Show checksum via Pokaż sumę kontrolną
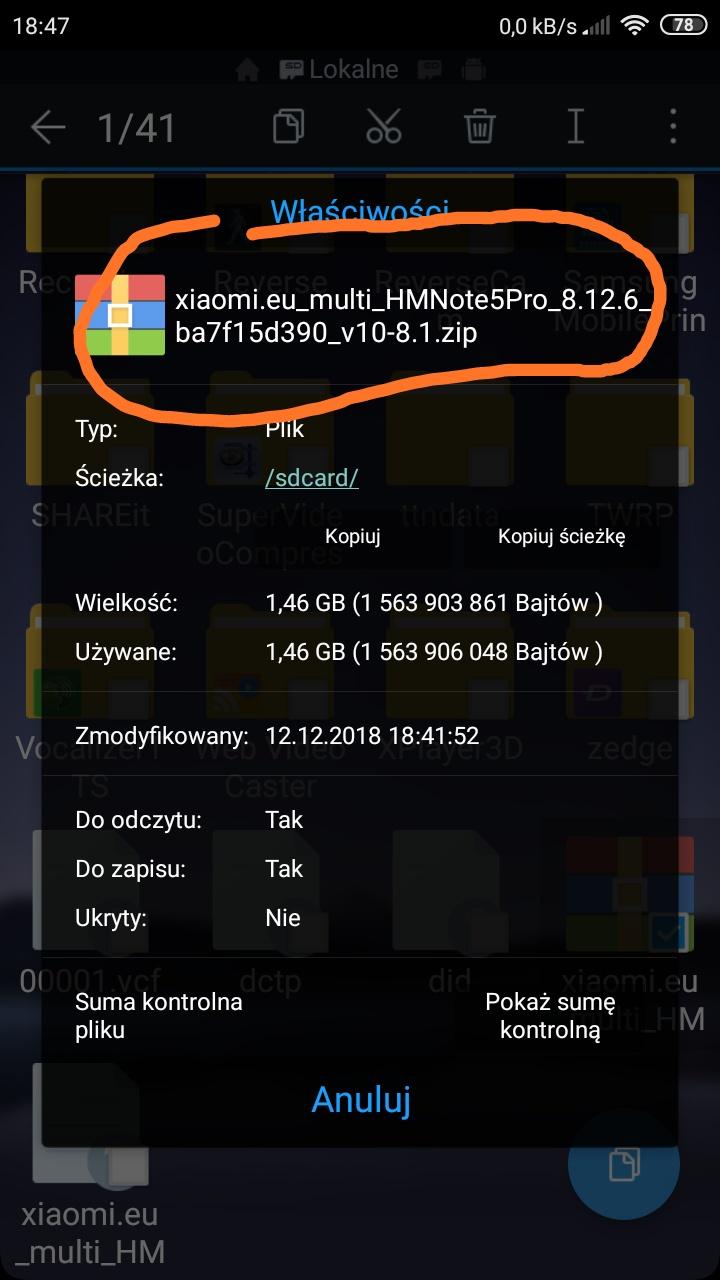This screenshot has width=720, height=1280. click(550, 1015)
